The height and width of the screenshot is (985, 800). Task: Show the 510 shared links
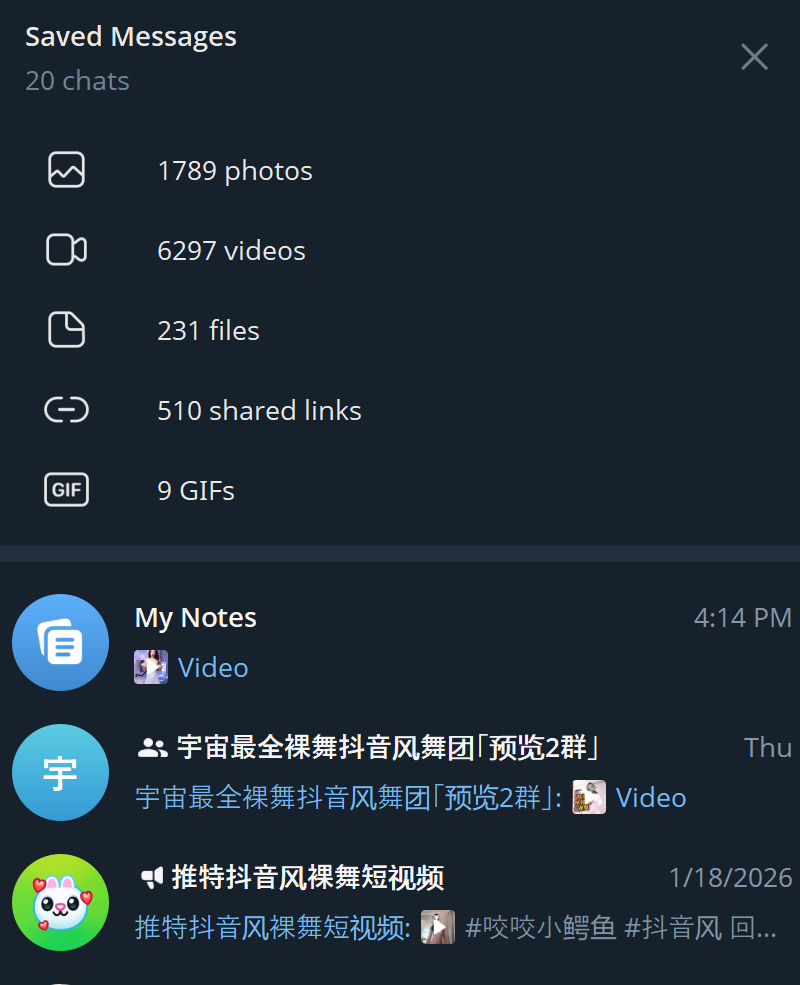(259, 411)
